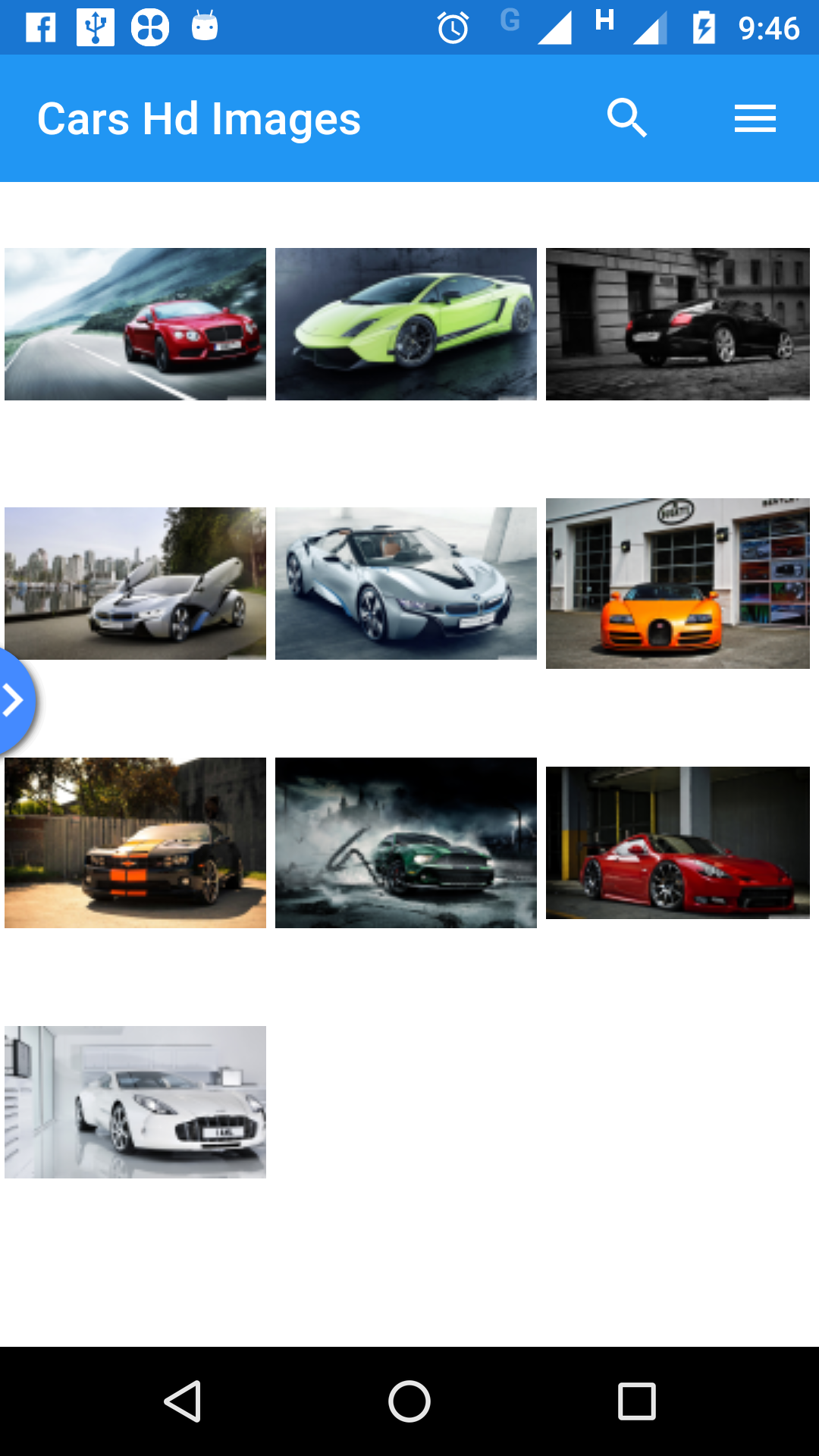The height and width of the screenshot is (1456, 819).
Task: Tap the blue chevron arrow on the left
Action: (14, 700)
